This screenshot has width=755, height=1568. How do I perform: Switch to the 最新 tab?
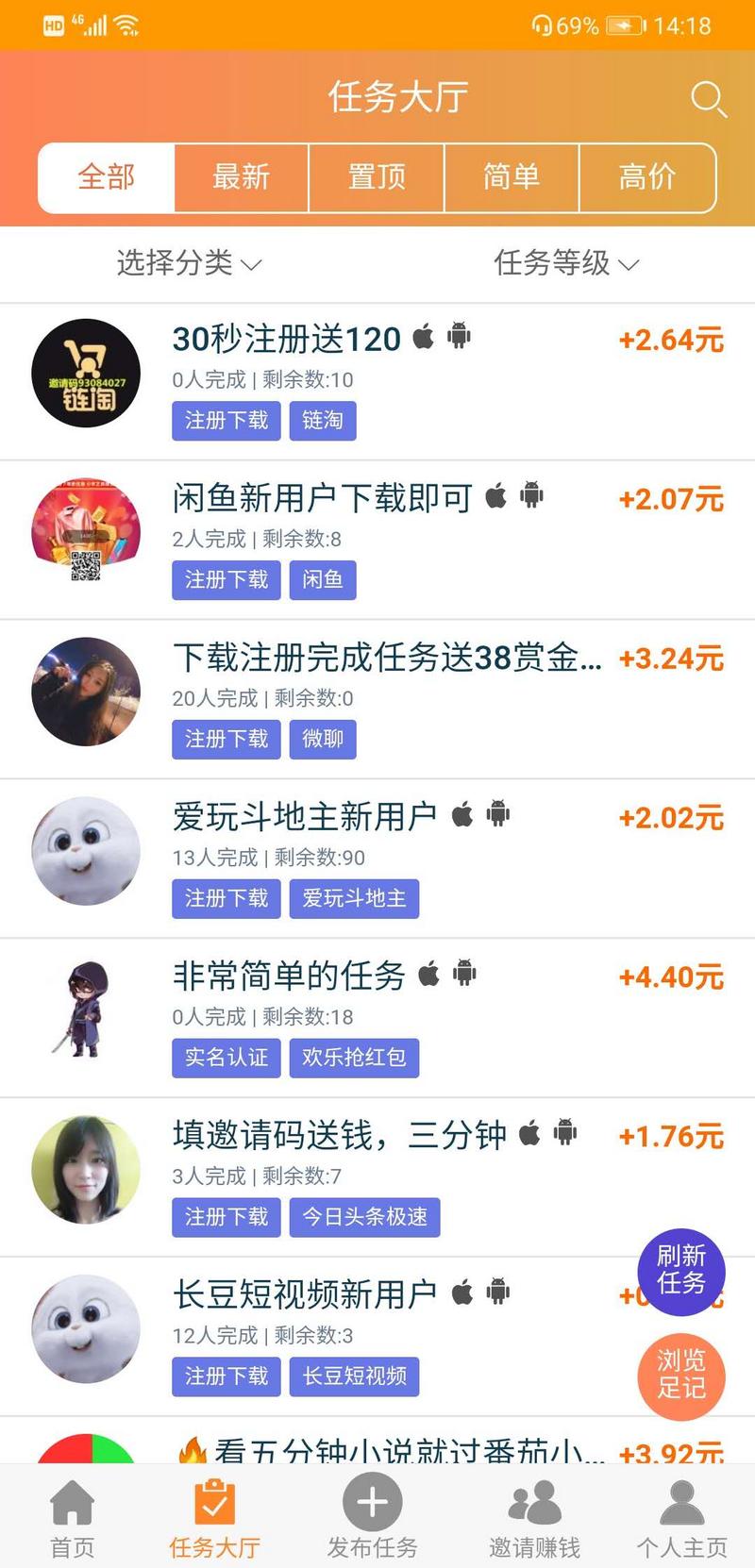tap(241, 177)
